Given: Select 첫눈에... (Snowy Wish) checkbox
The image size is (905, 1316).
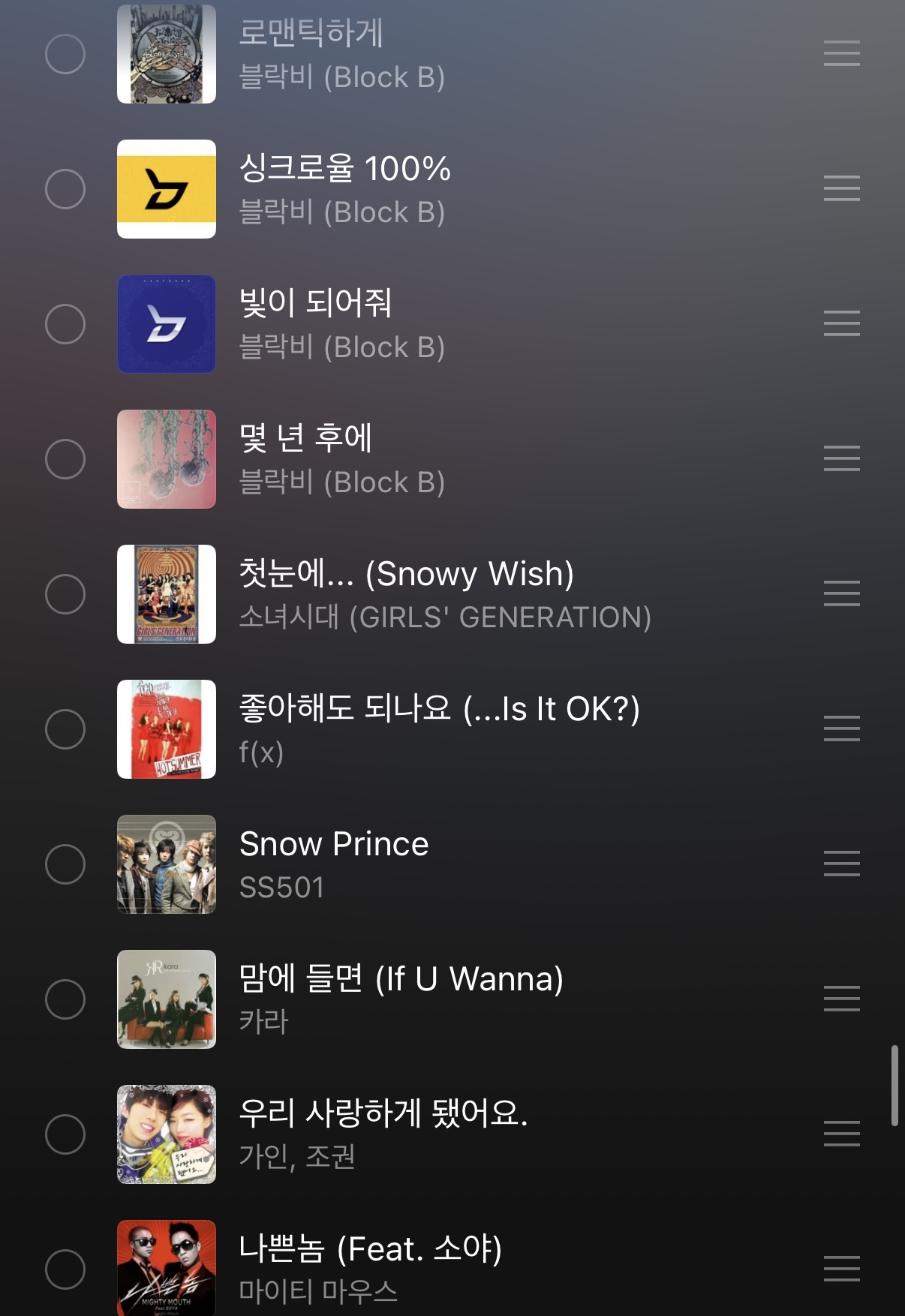Looking at the screenshot, I should (65, 594).
